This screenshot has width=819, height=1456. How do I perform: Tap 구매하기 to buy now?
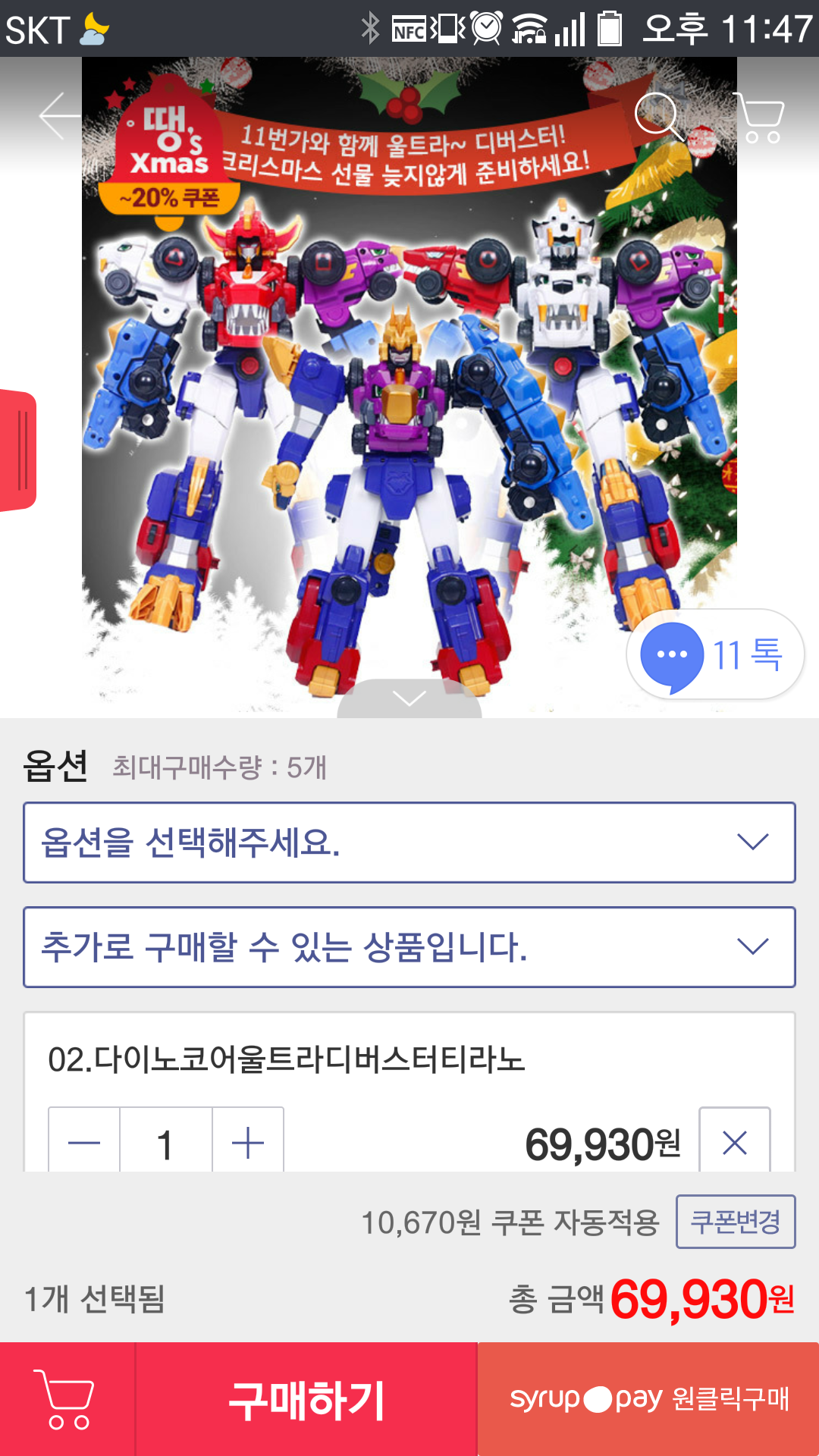[306, 1399]
